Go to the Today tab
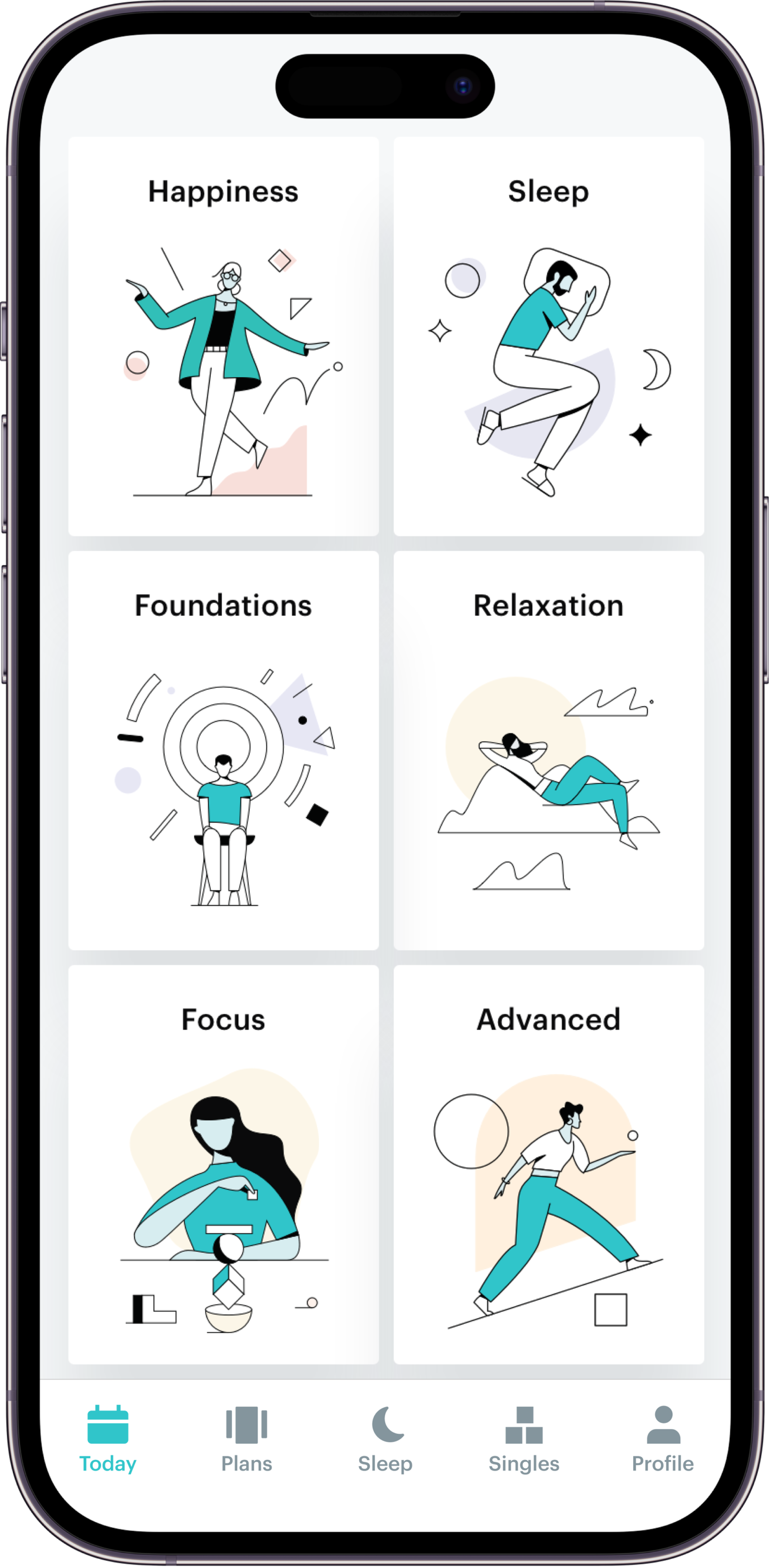 108,1439
